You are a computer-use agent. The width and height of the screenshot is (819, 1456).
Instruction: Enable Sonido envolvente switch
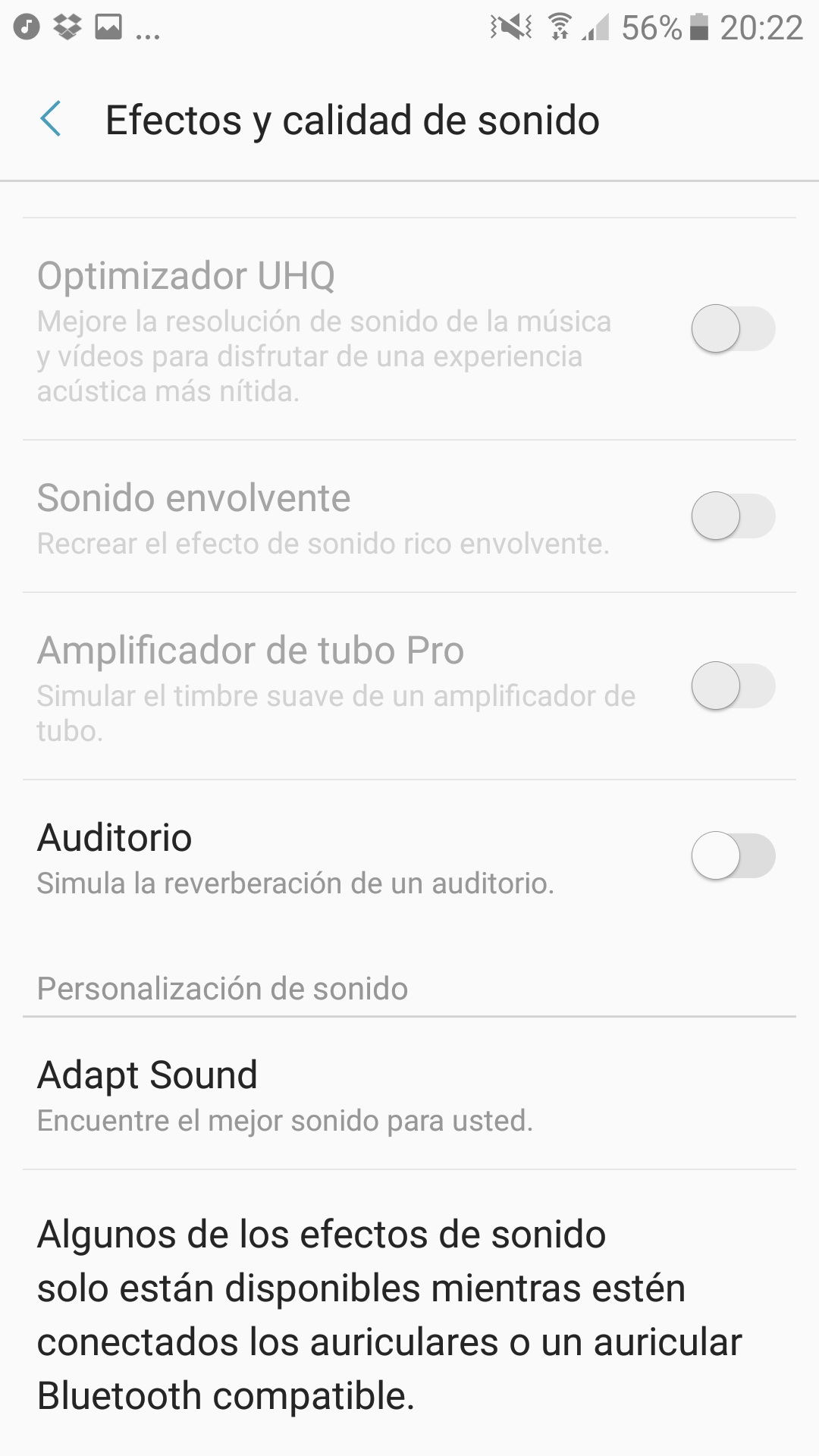(x=732, y=516)
